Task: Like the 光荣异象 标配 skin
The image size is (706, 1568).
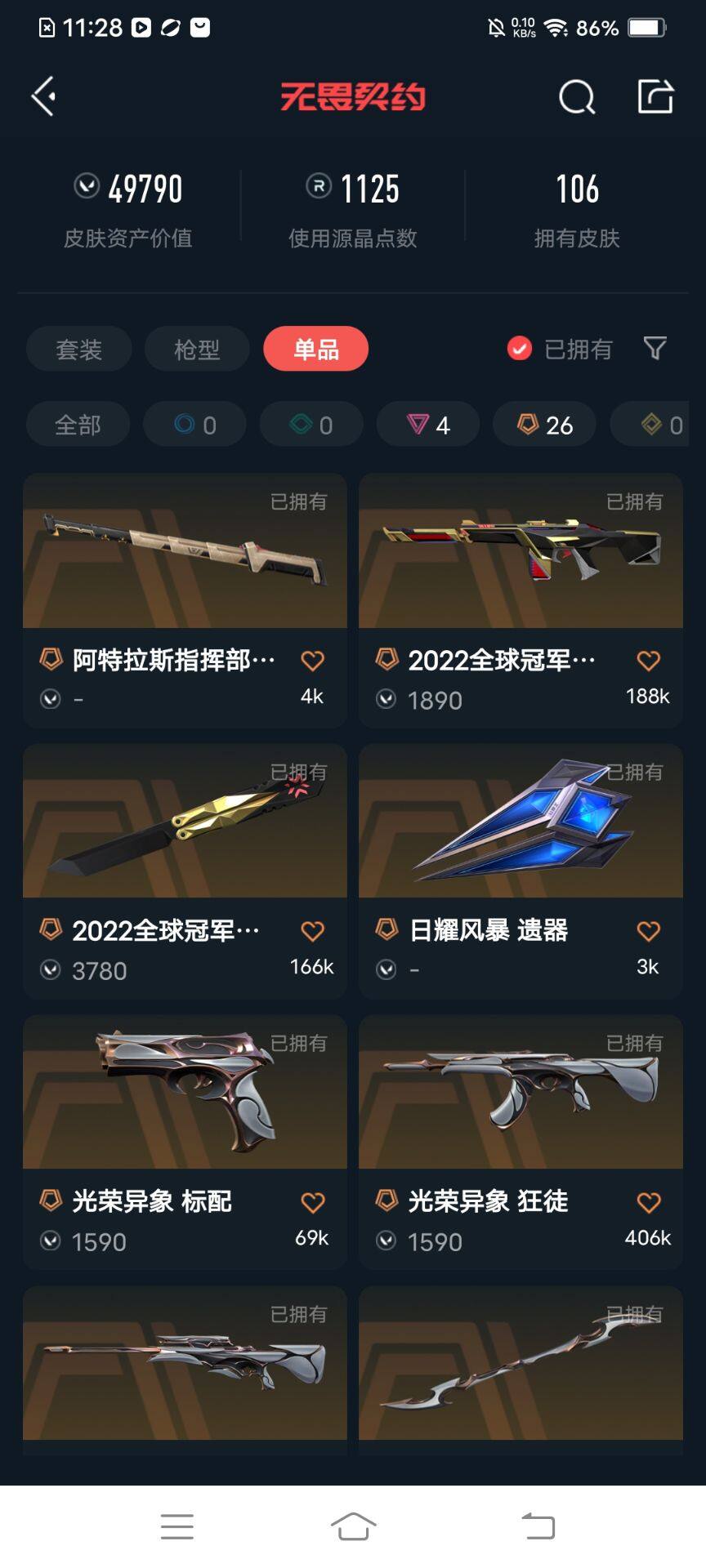Action: (312, 1201)
